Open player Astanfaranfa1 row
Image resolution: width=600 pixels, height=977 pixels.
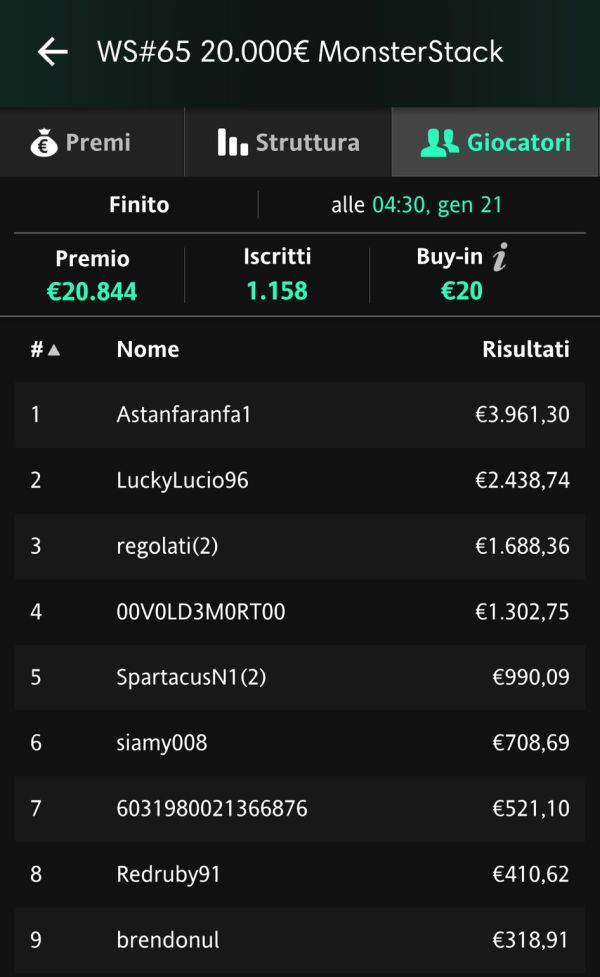pos(300,414)
